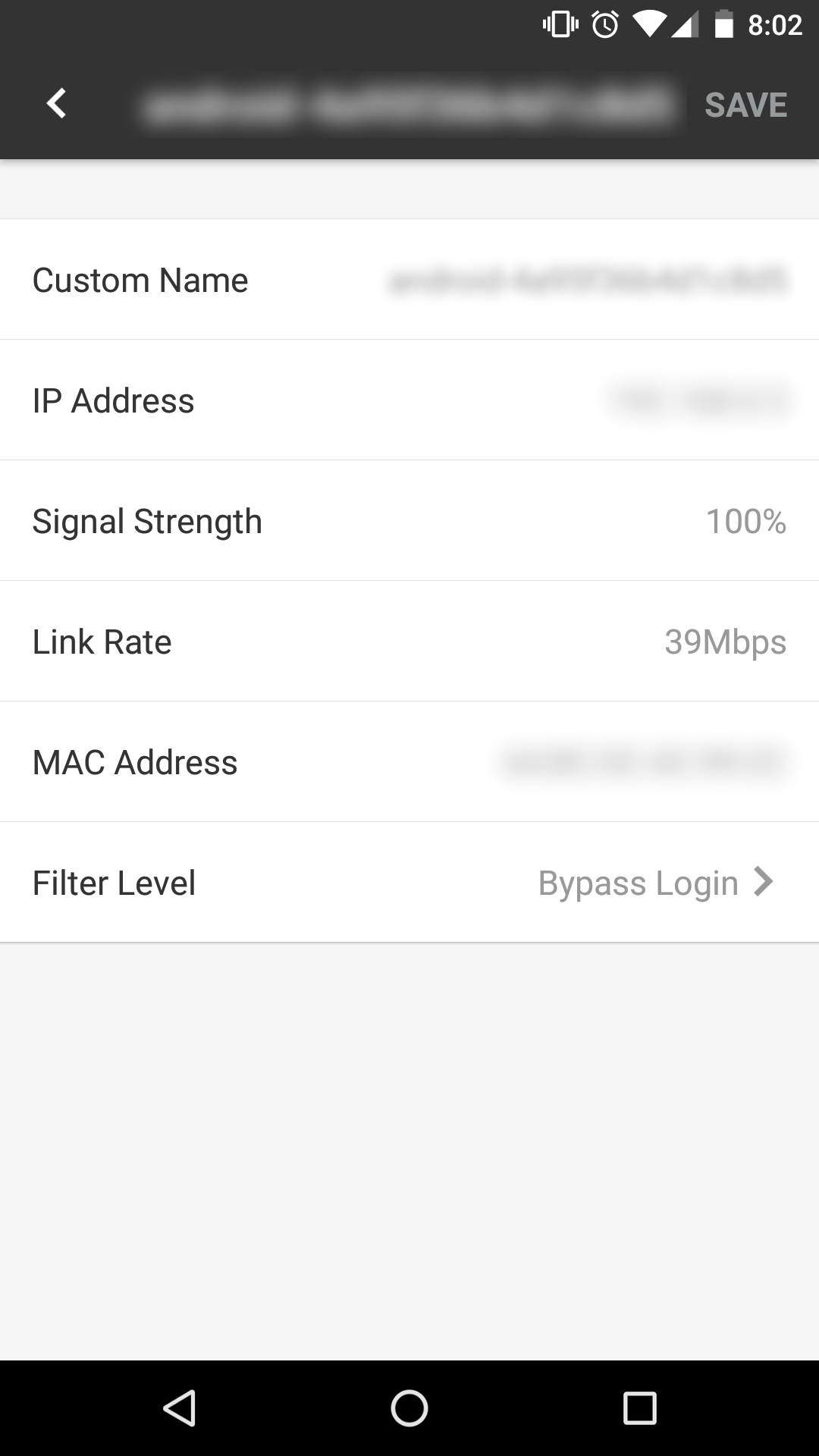Select the Bypass Login link text
The width and height of the screenshot is (819, 1456).
tap(637, 882)
